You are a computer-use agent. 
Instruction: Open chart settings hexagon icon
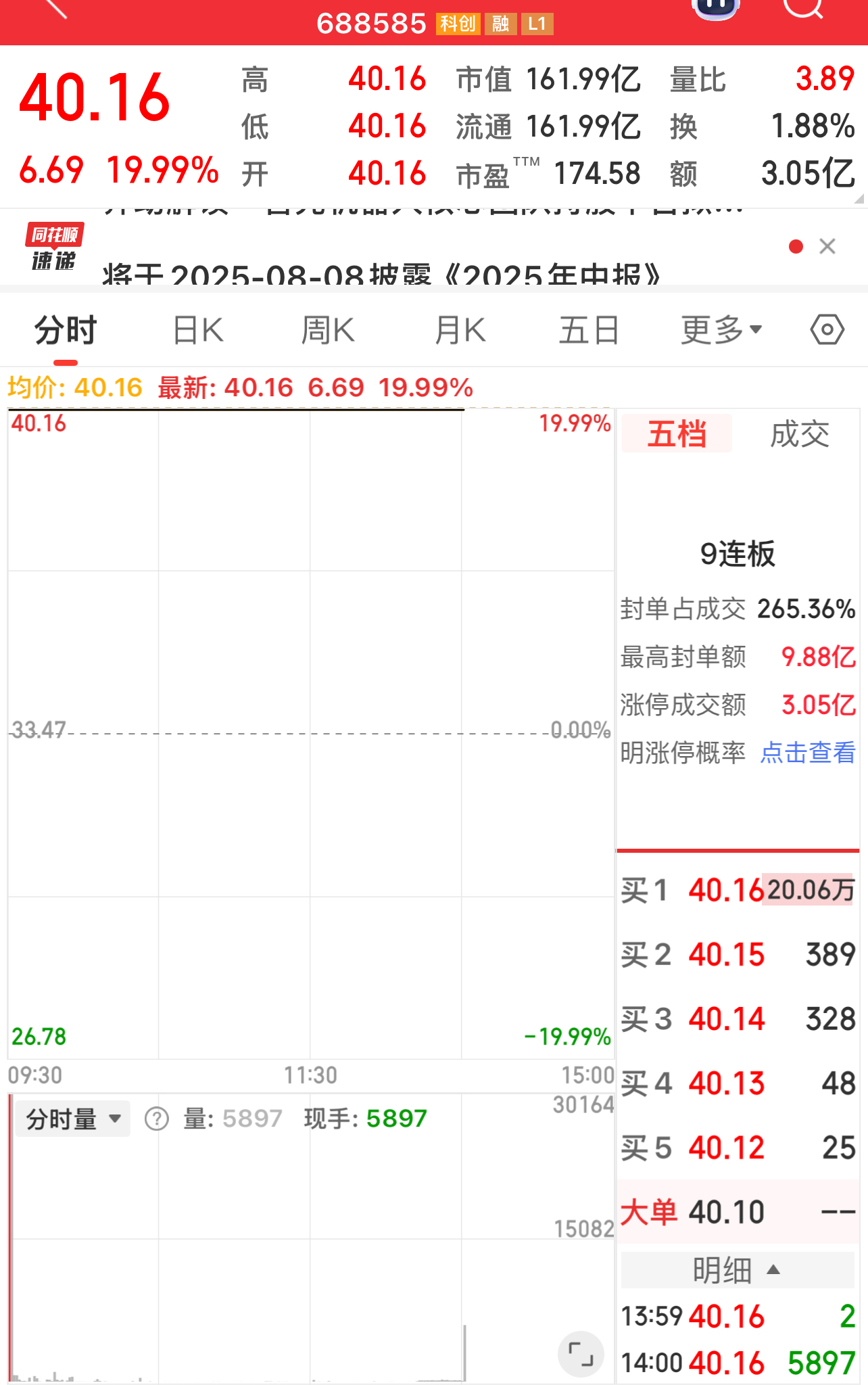827,330
